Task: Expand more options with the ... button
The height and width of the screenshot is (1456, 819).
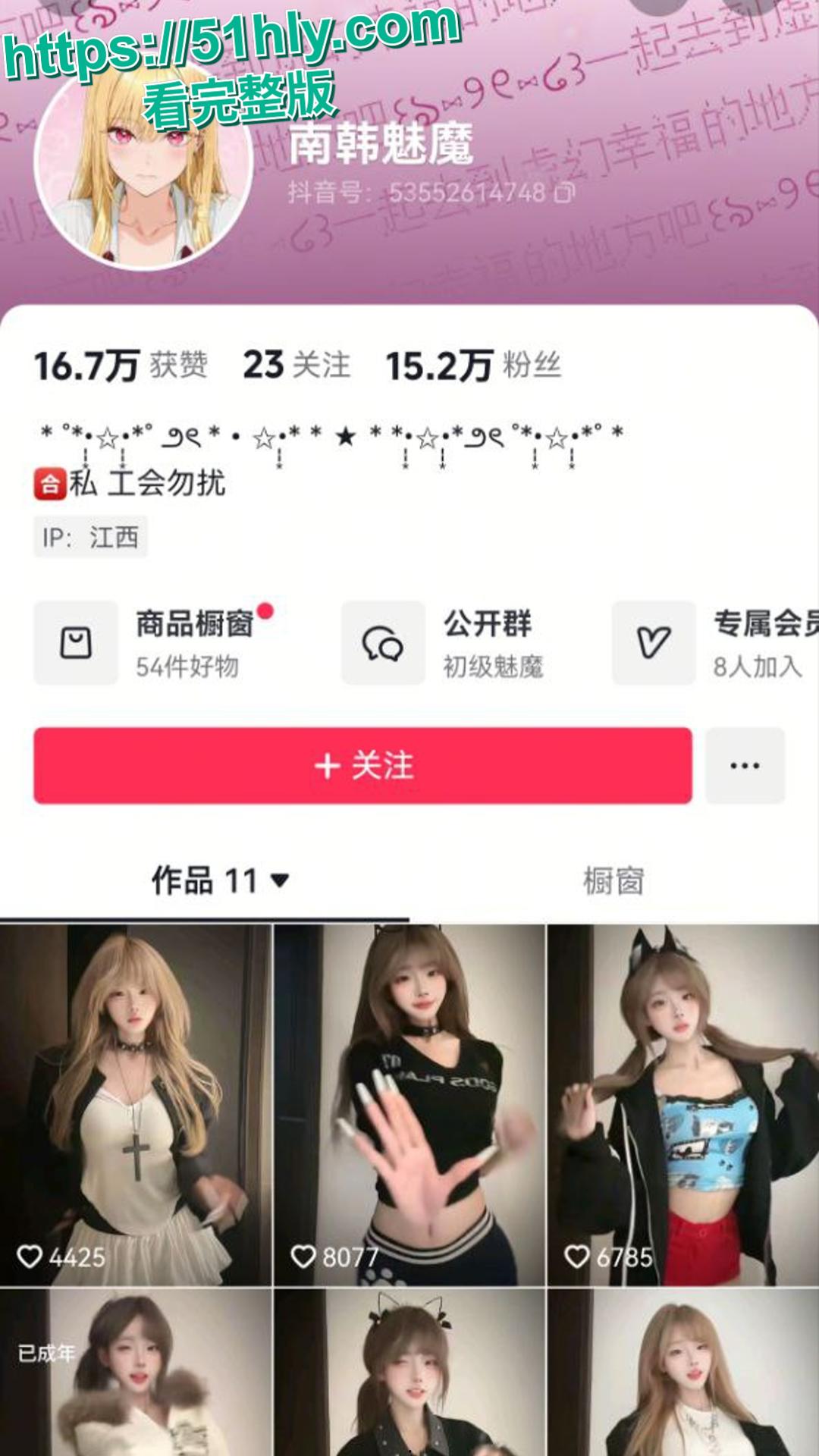Action: [x=745, y=766]
